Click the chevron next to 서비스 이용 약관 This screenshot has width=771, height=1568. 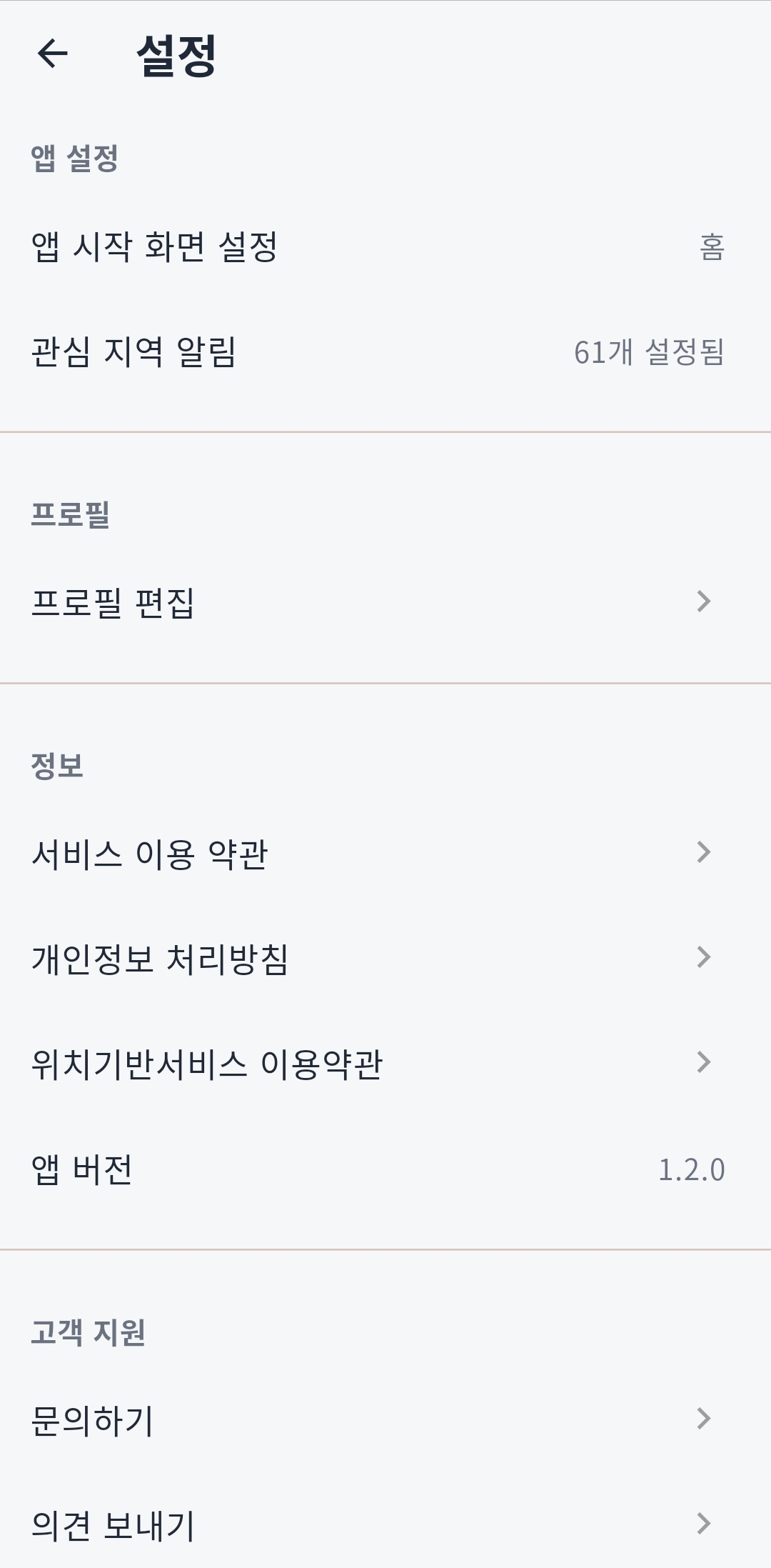[706, 852]
